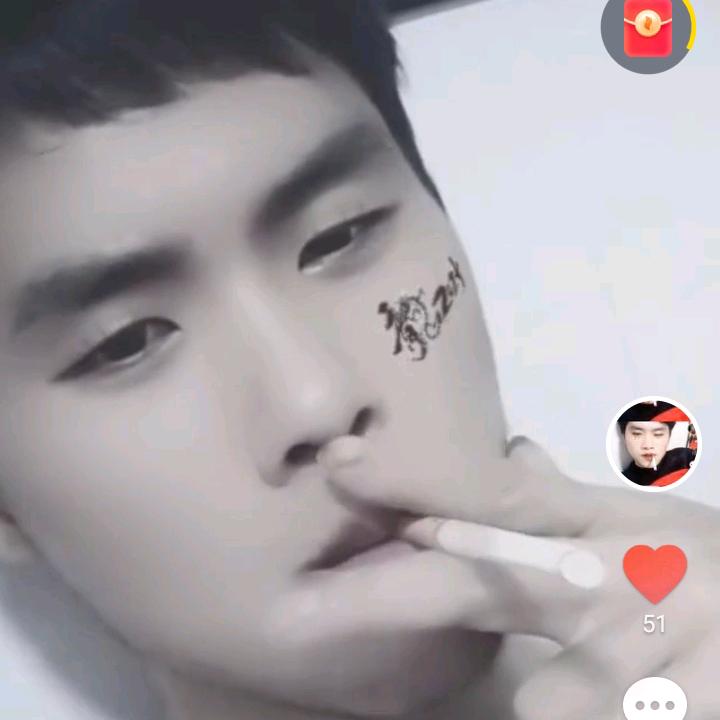Open the creator's profile avatar
The width and height of the screenshot is (720, 720).
[654, 445]
